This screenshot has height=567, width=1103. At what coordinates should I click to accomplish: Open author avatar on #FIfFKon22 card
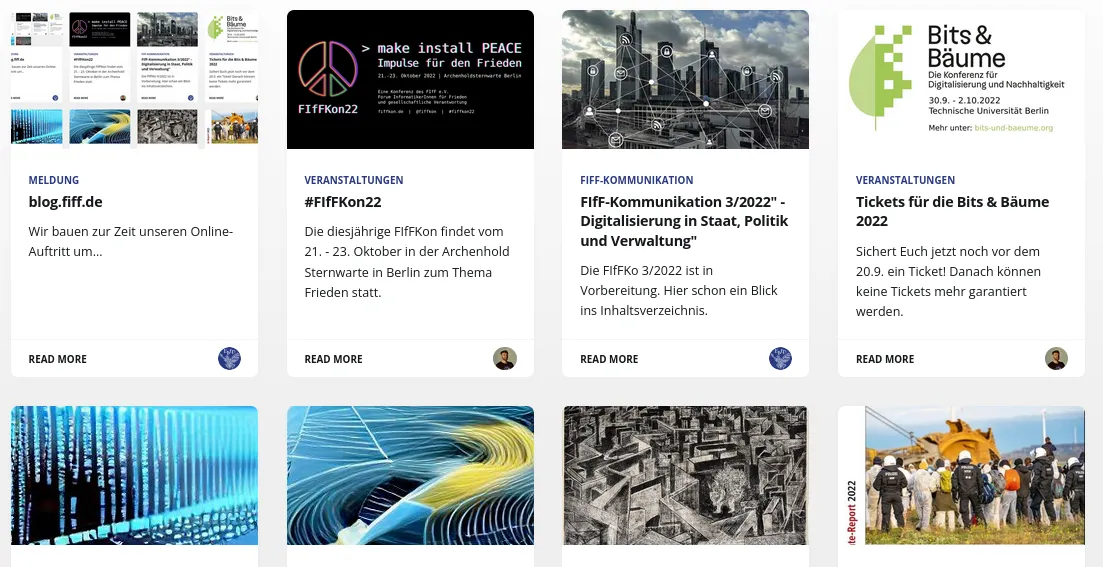coord(505,359)
